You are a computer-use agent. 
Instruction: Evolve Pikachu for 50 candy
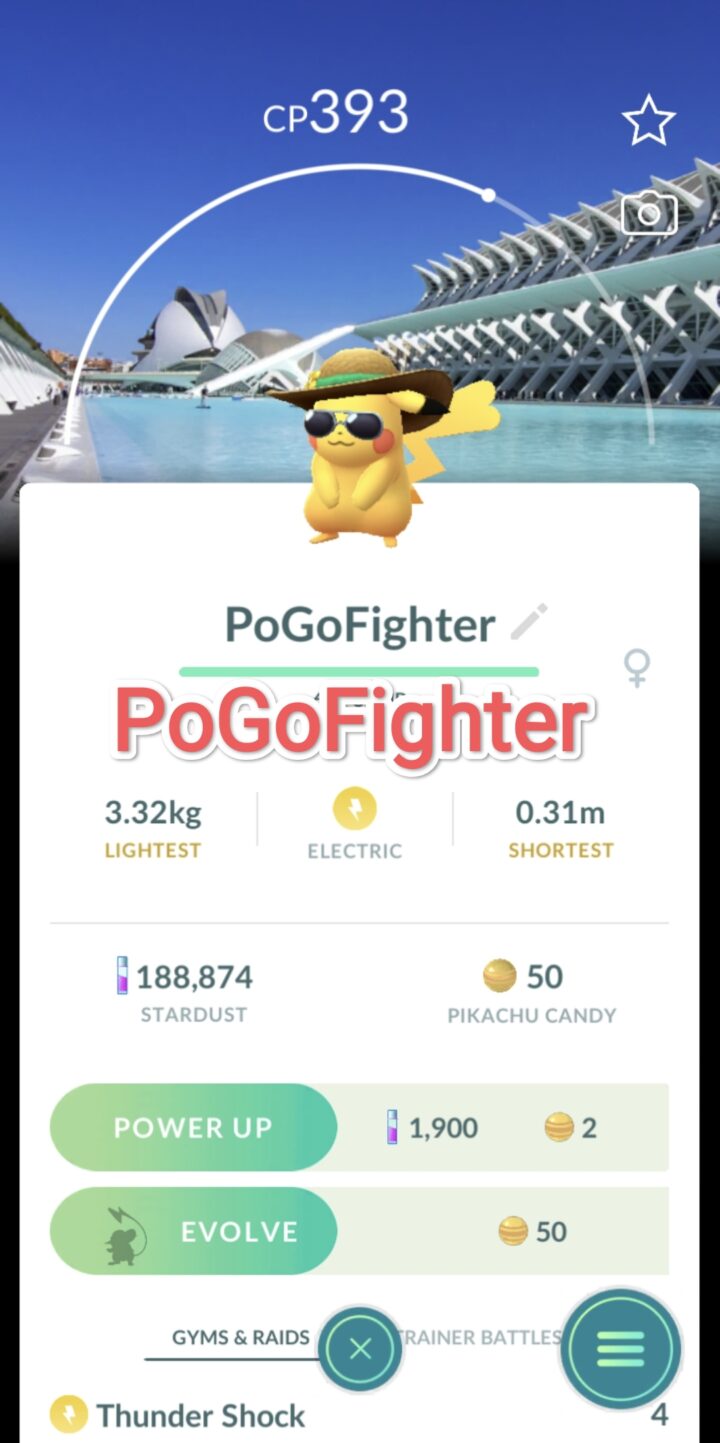pos(194,1231)
